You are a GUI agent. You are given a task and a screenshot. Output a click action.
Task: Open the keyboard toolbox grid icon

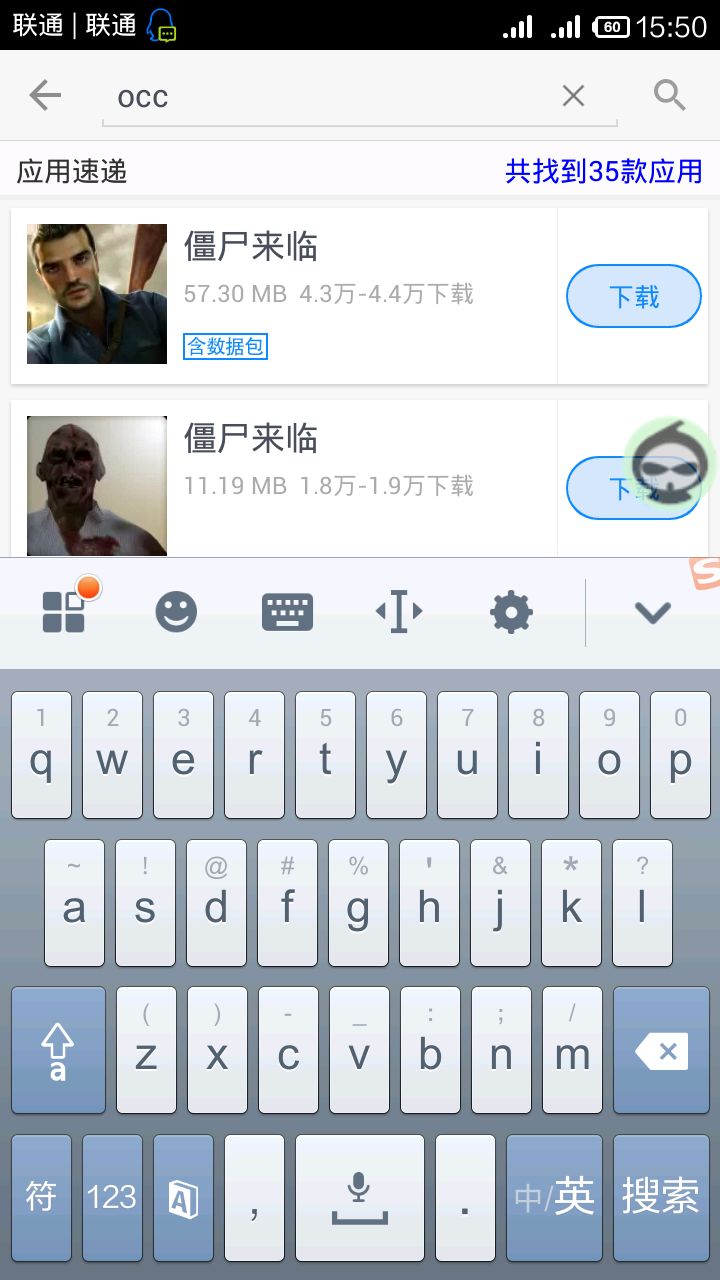(64, 611)
